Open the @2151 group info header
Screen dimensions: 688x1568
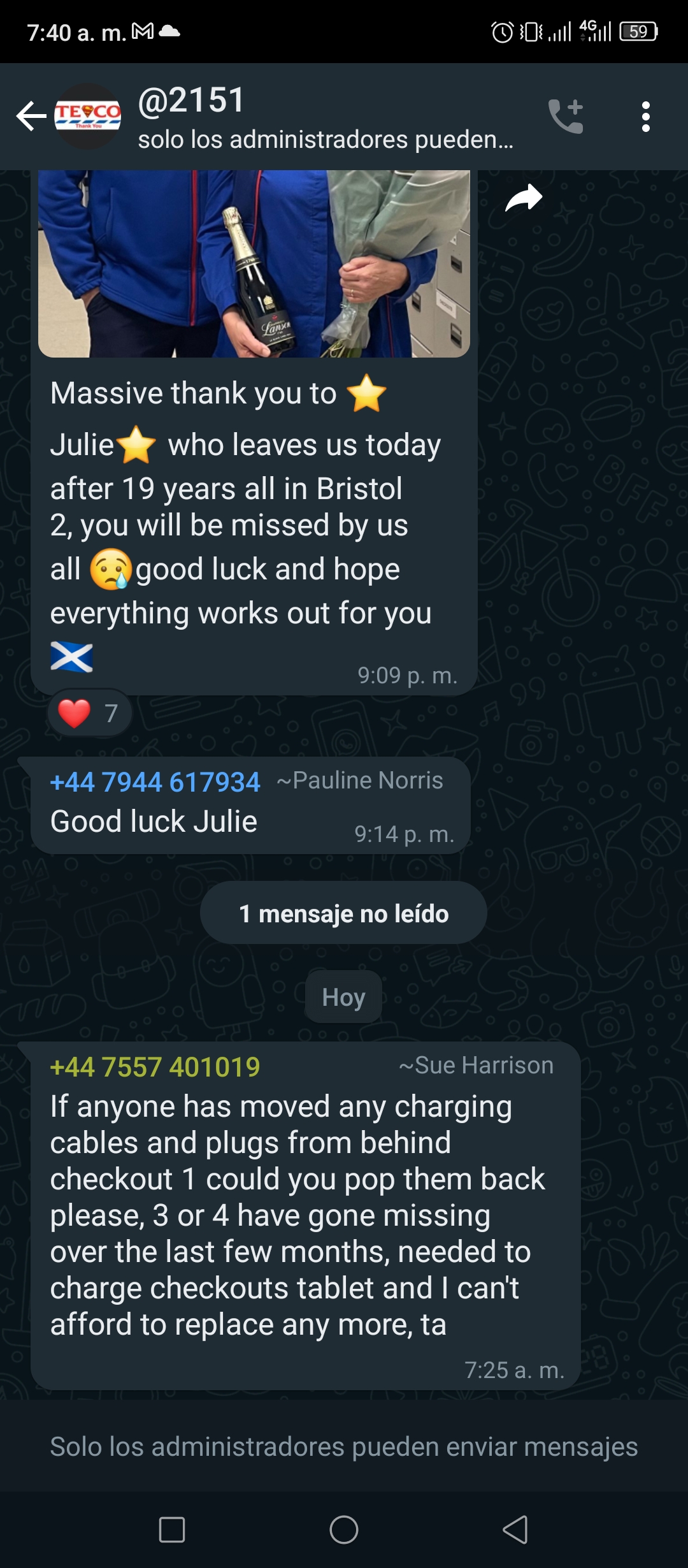point(325,117)
